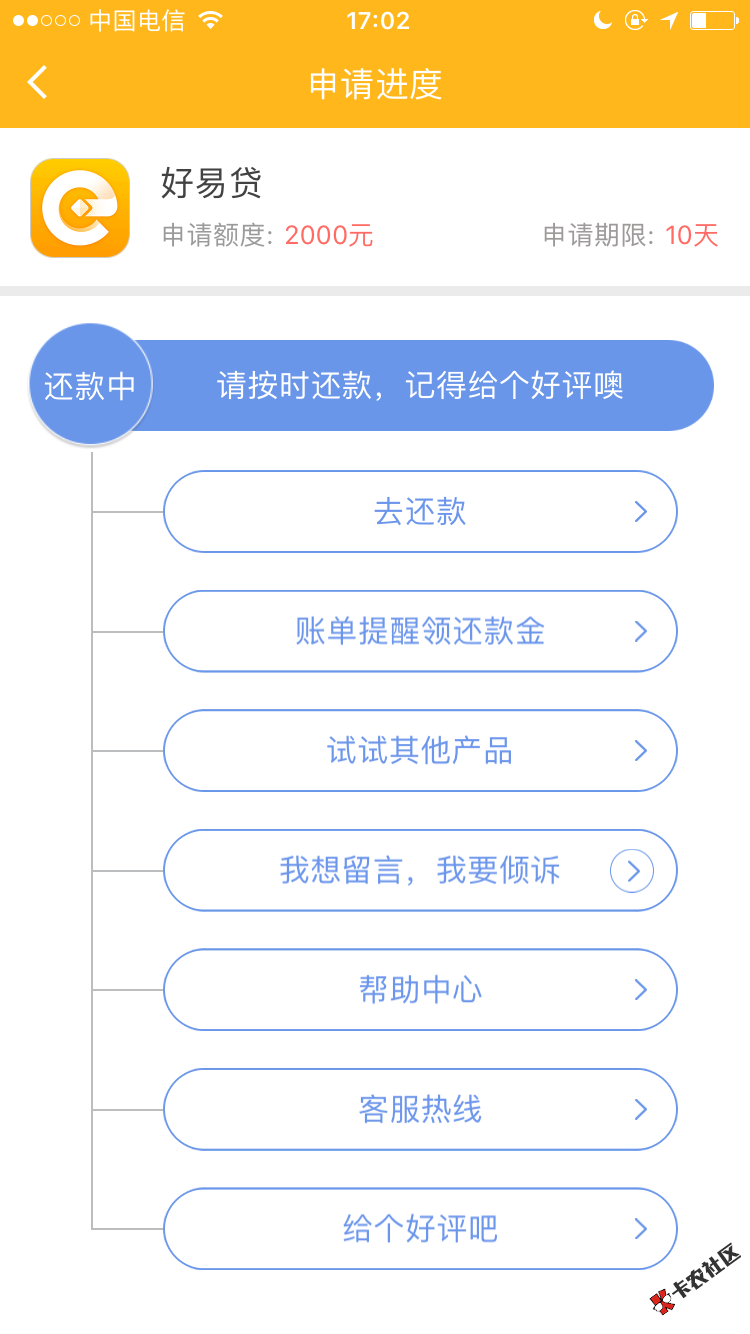Open the 帮助中心 help center

420,990
